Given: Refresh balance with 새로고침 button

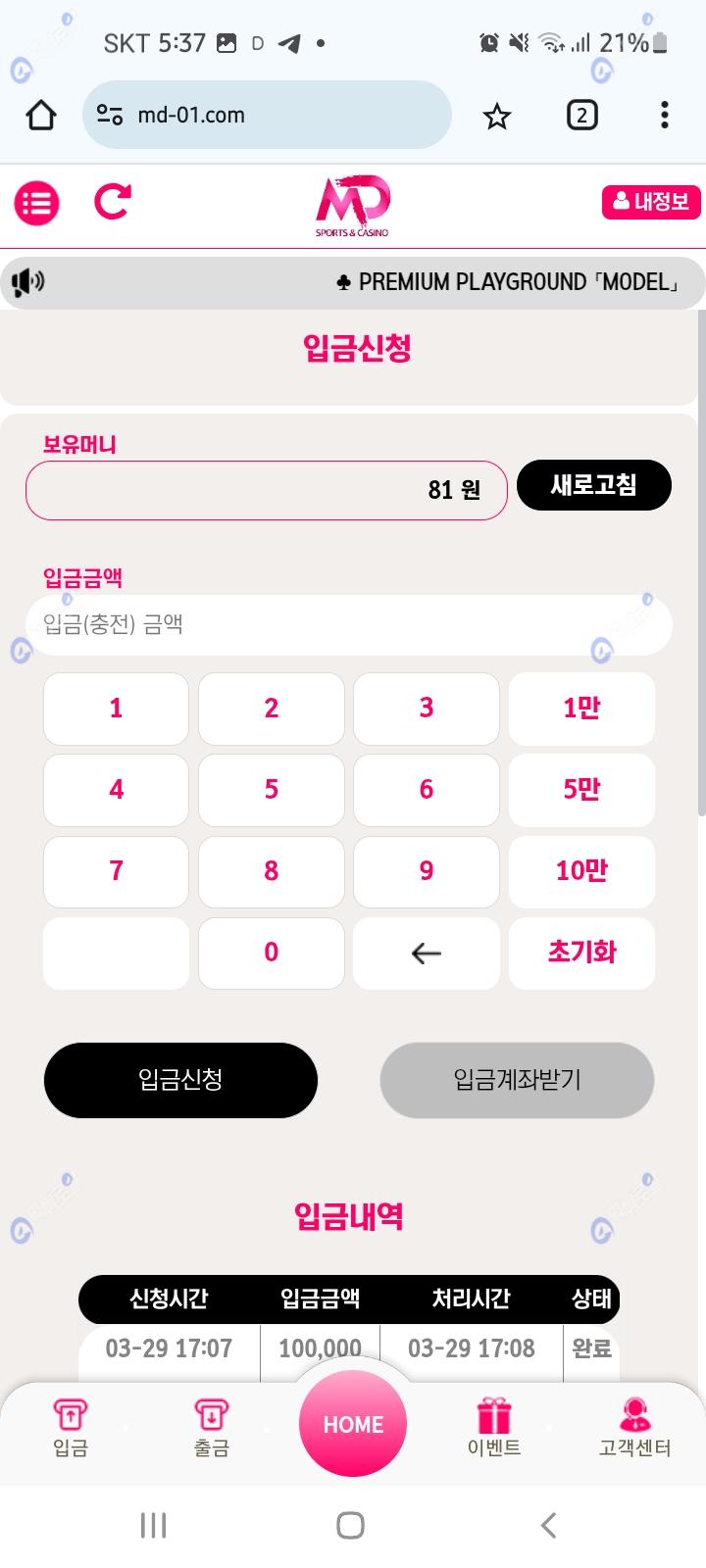Looking at the screenshot, I should (593, 485).
